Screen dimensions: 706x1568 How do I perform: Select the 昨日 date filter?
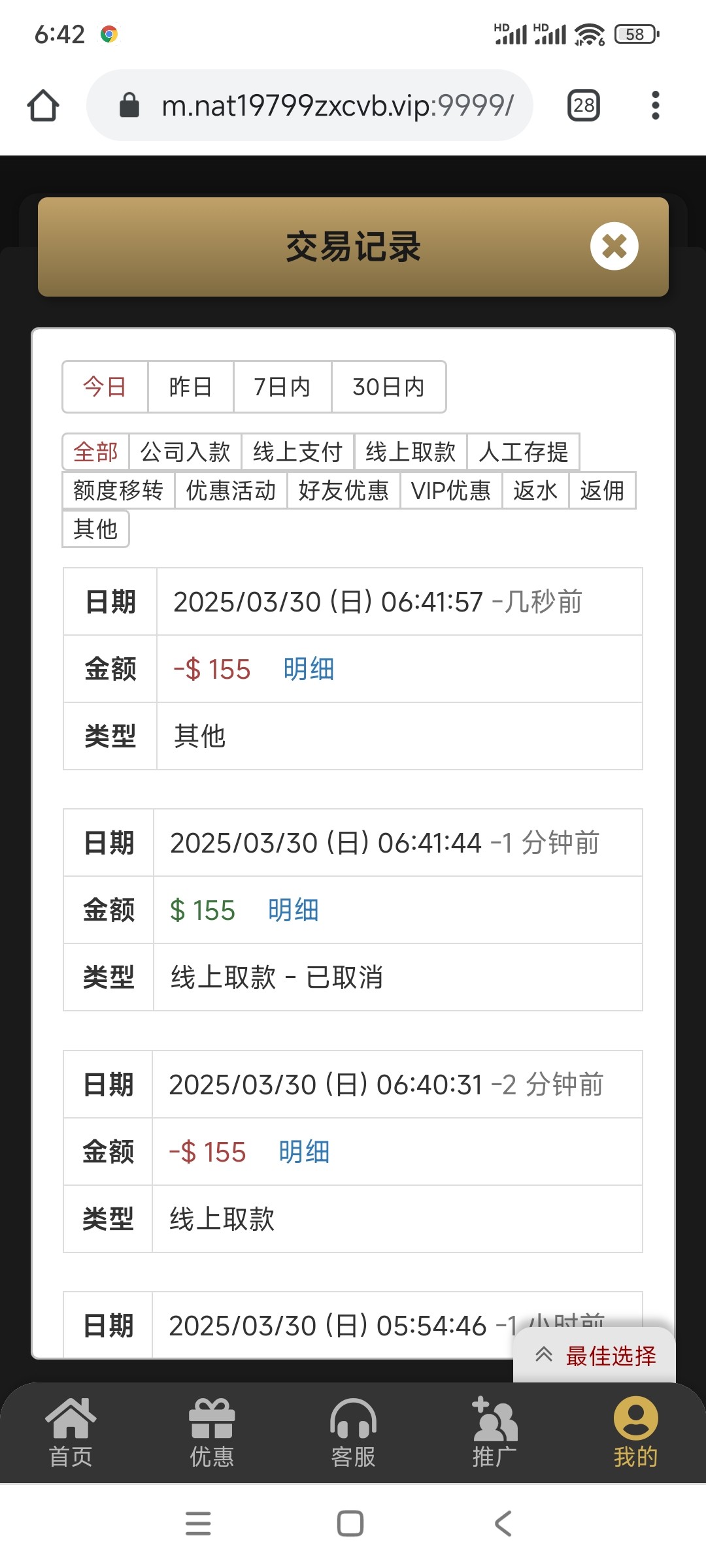point(190,387)
